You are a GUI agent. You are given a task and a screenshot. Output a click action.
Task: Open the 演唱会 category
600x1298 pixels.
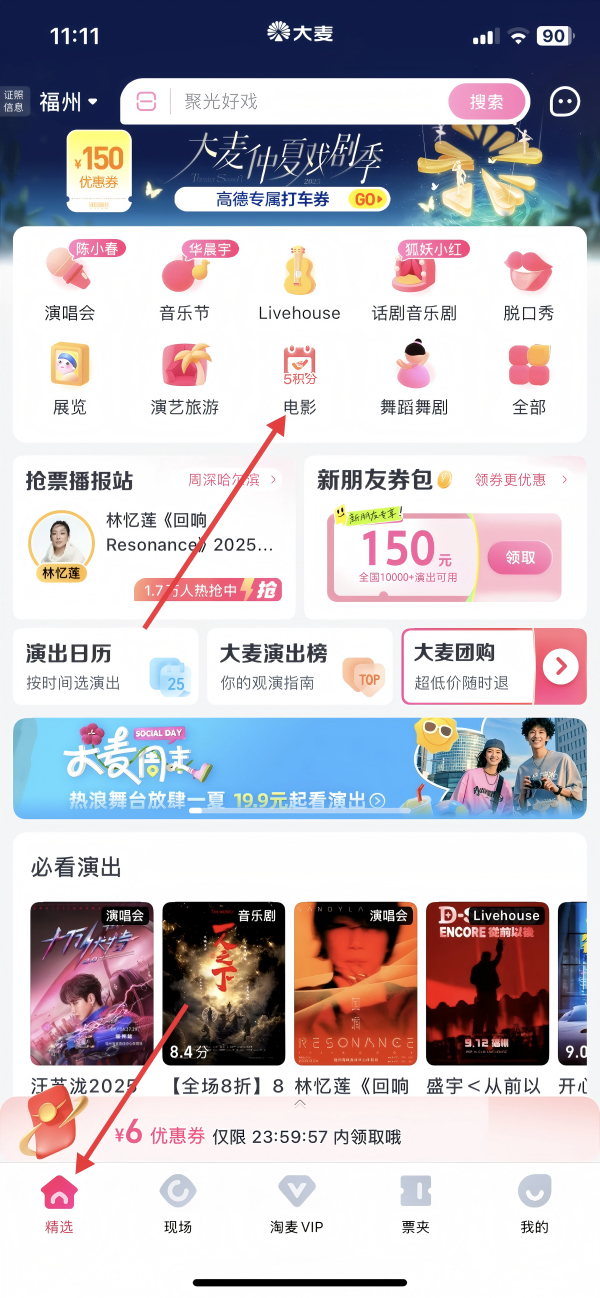pos(69,284)
